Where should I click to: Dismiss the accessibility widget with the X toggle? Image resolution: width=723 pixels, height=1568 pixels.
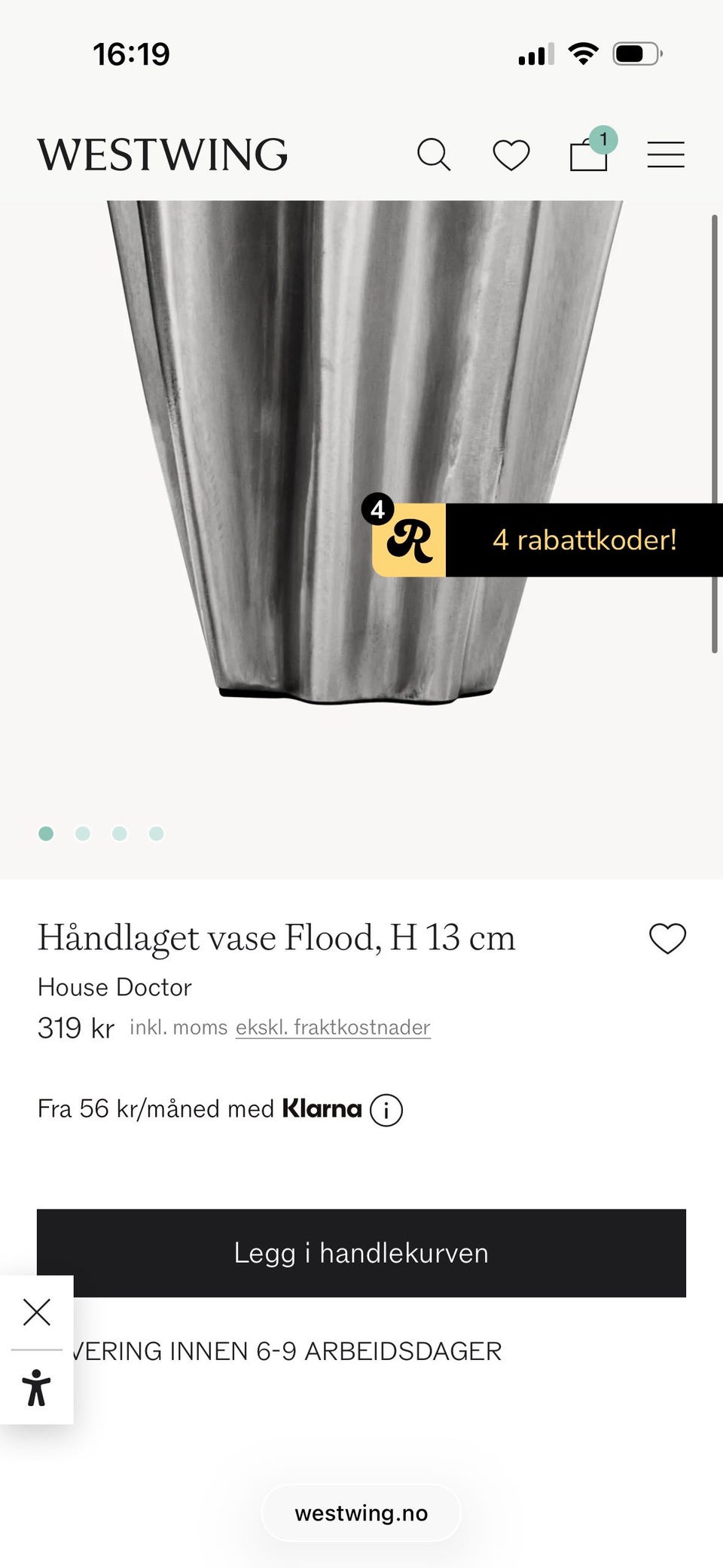click(37, 1311)
